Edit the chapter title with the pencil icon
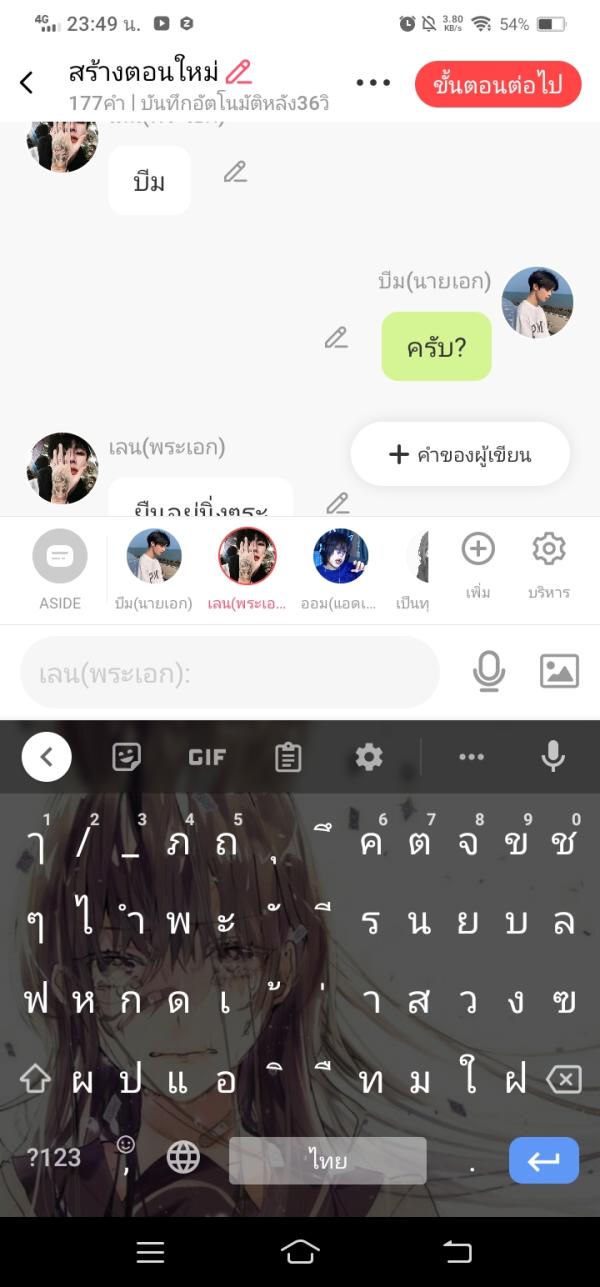 click(x=238, y=72)
